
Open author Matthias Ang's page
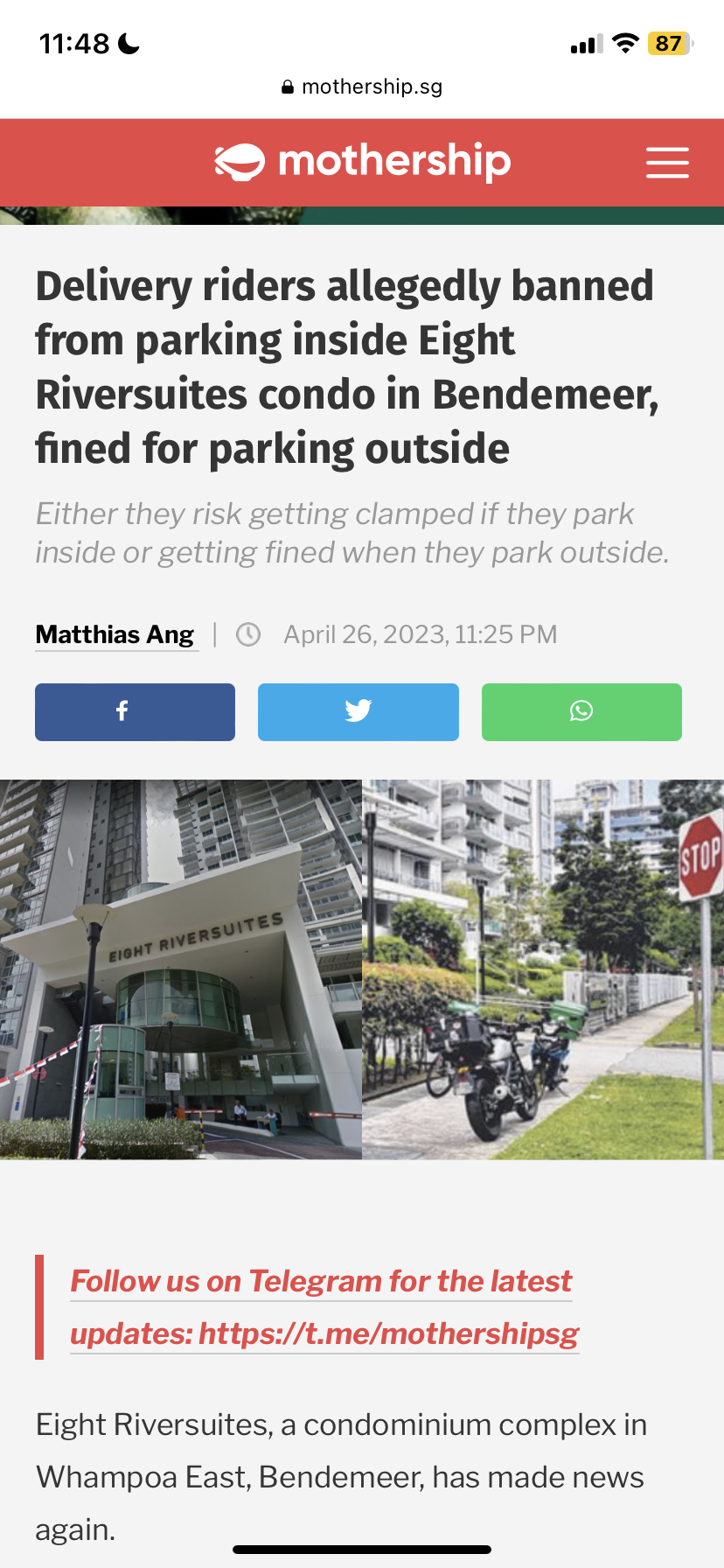point(115,634)
